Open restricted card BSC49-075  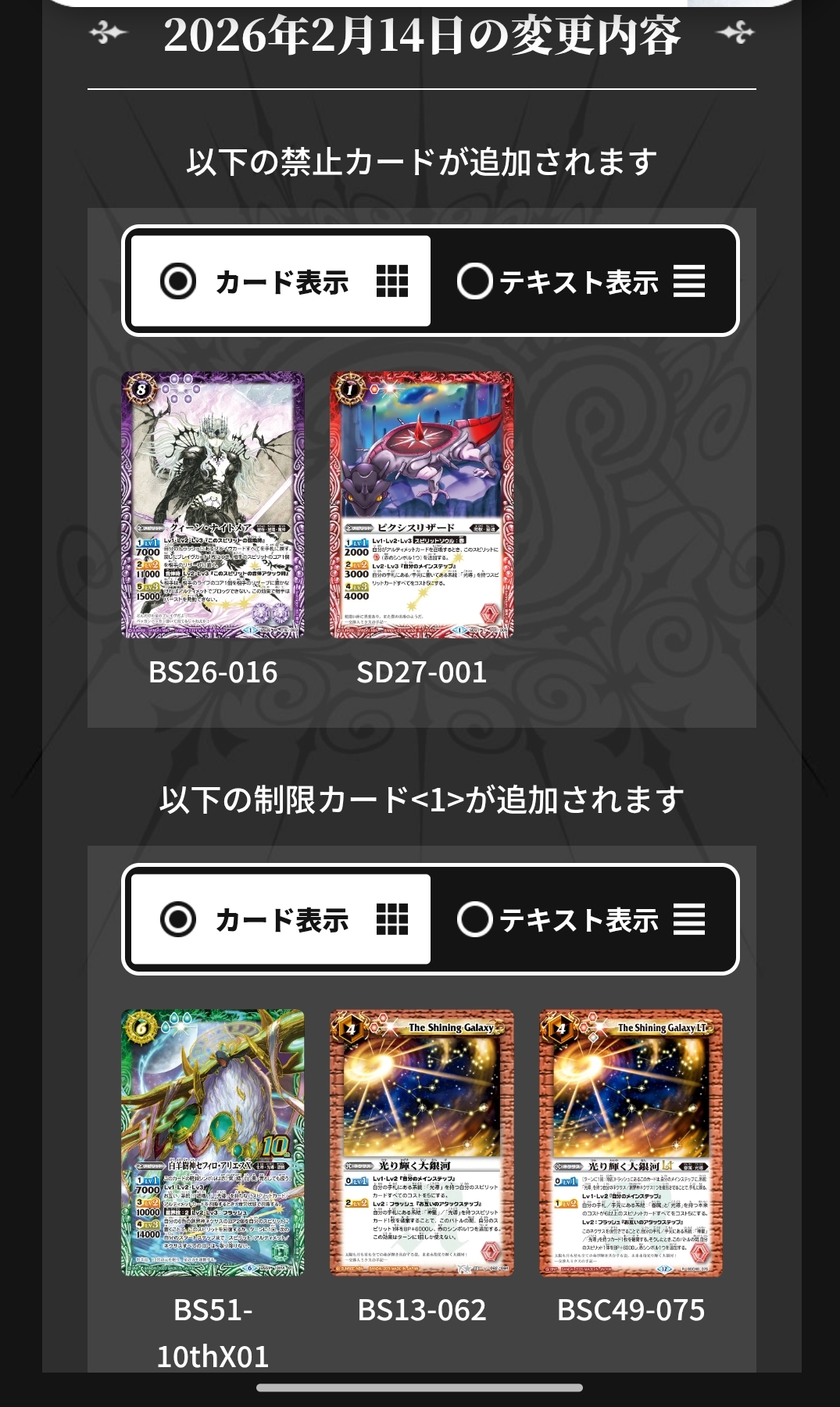point(631,1143)
